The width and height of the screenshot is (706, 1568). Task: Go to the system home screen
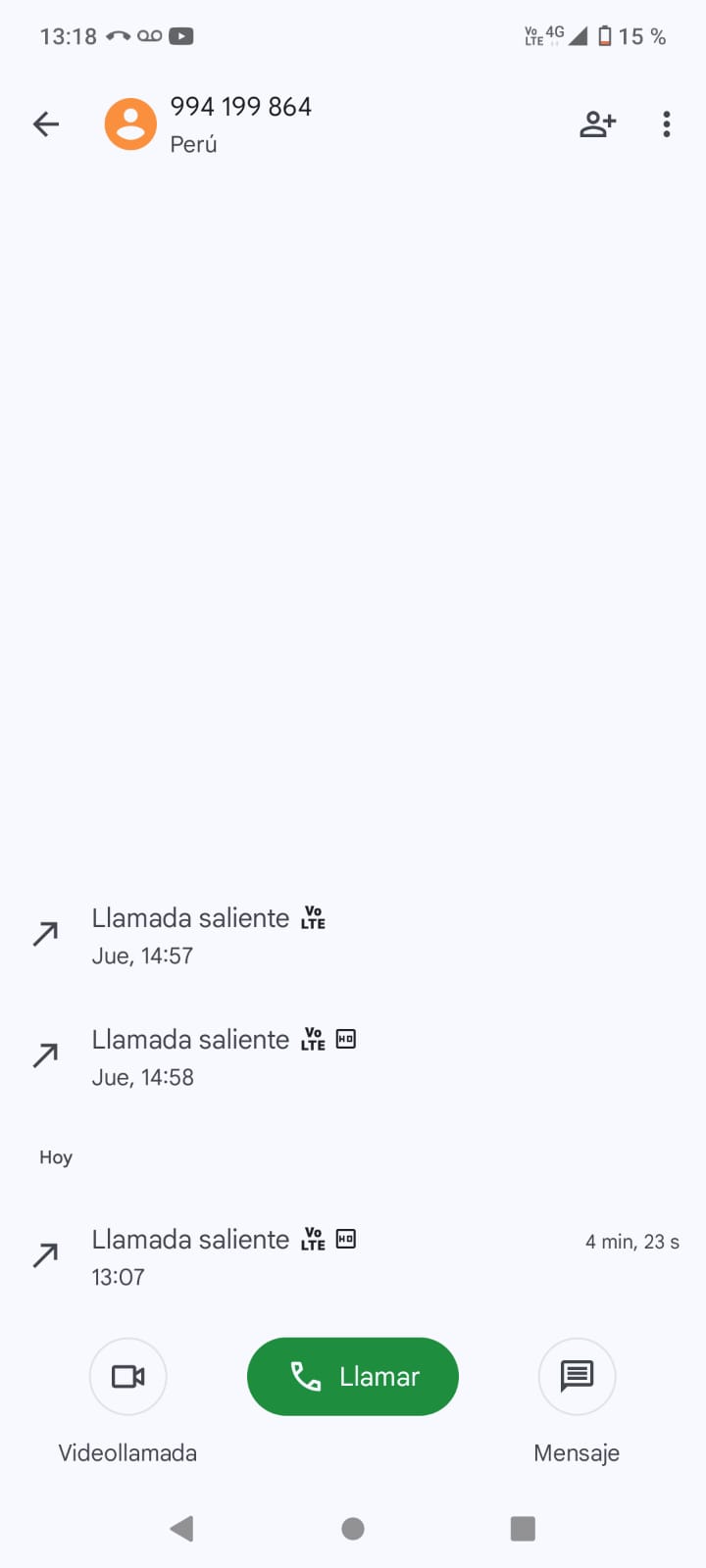coord(353,1529)
